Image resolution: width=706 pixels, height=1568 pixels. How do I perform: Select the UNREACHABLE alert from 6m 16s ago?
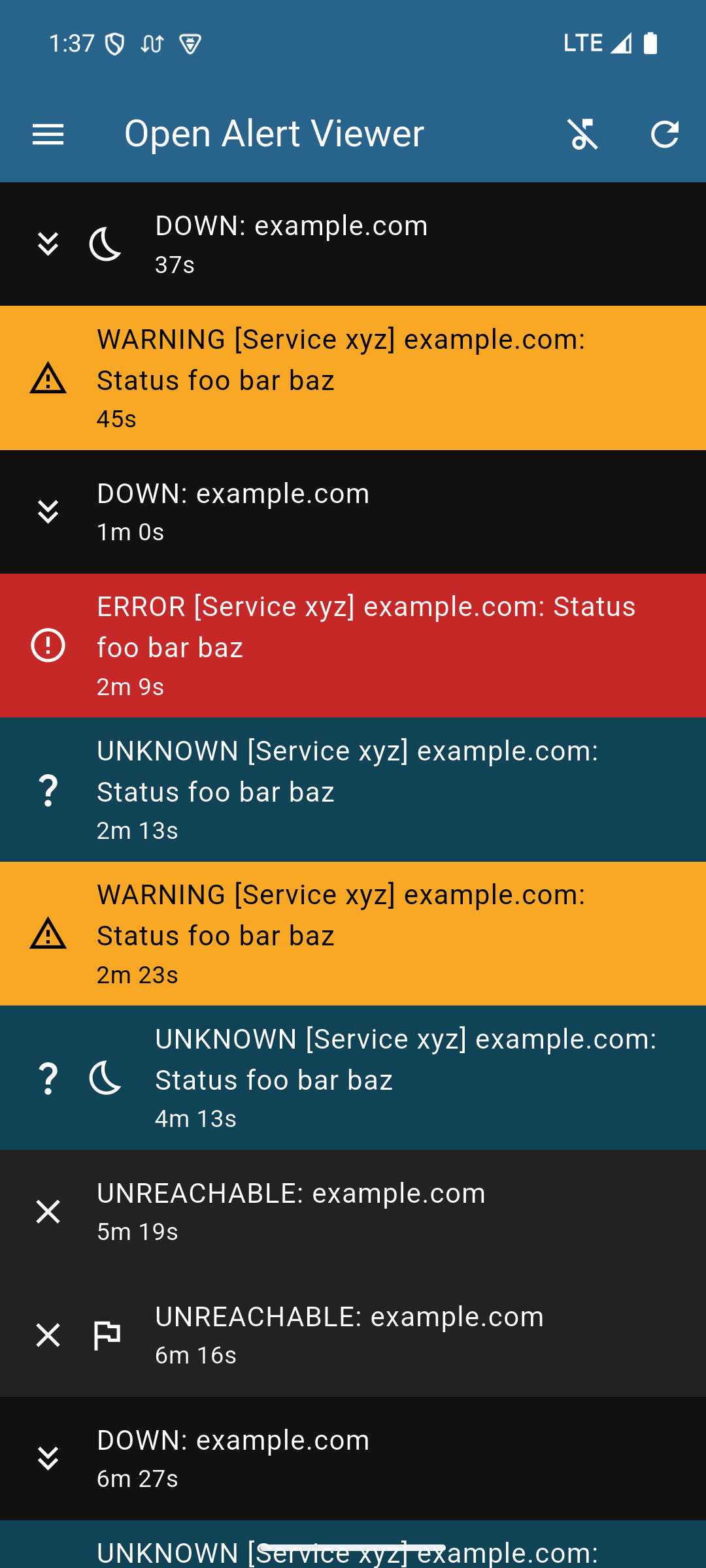353,1335
